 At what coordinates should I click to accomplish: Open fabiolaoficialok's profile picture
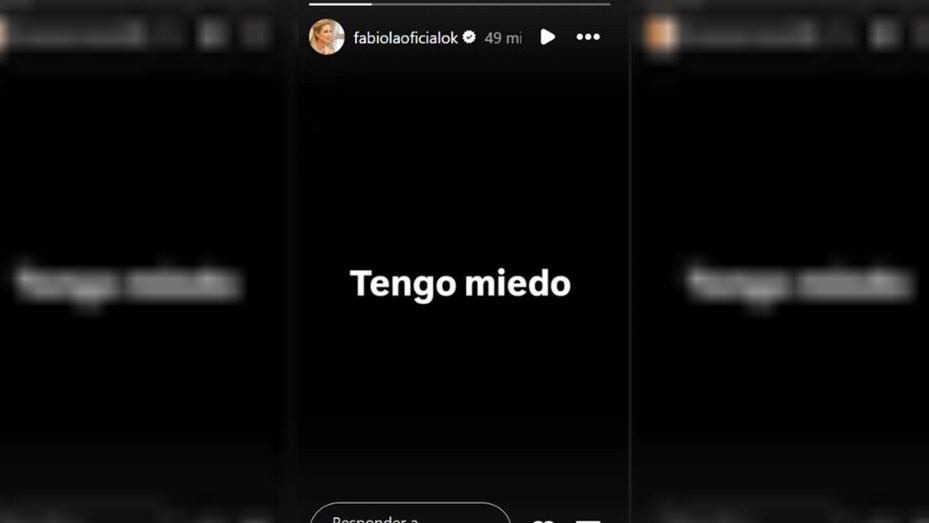click(x=327, y=37)
